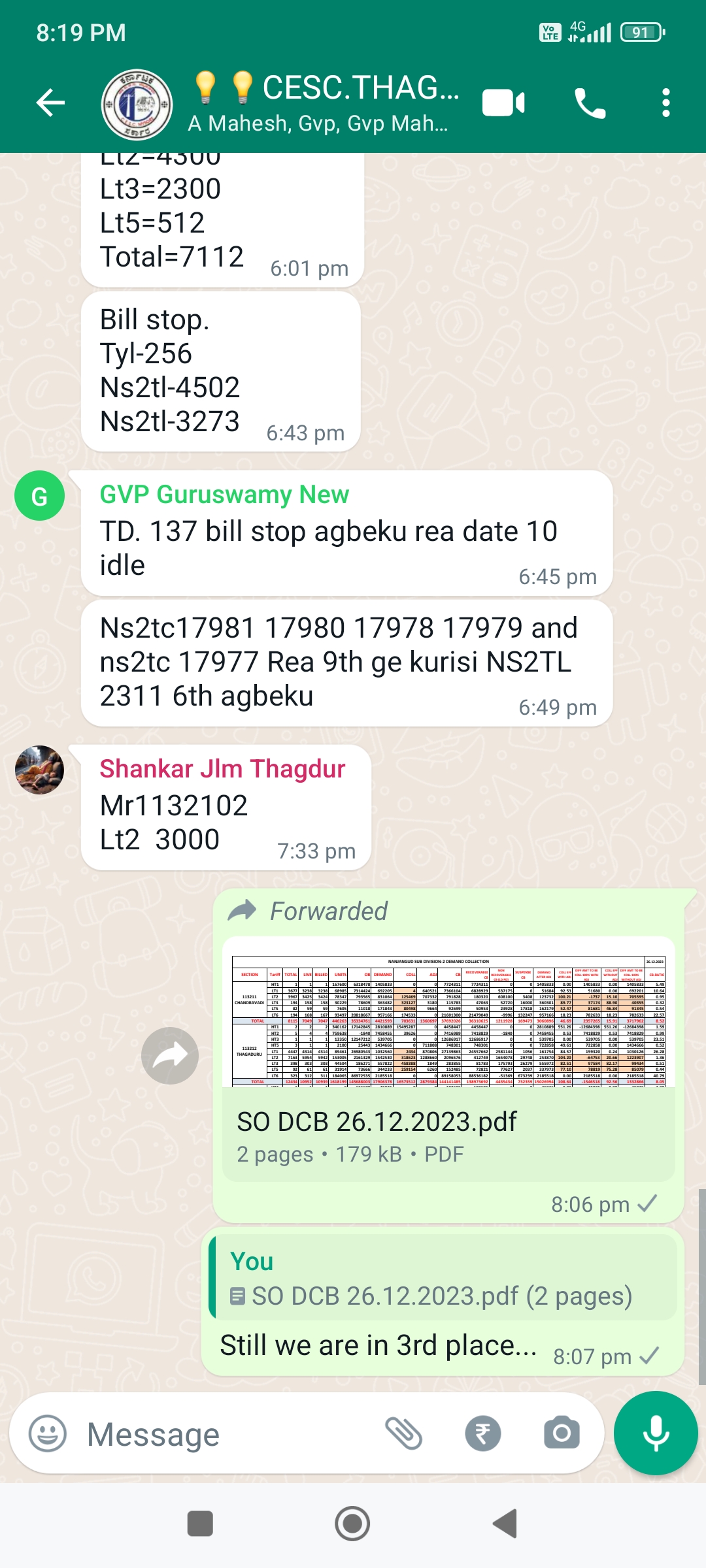Open the three-dot overflow menu
The width and height of the screenshot is (706, 1568).
pos(666,103)
